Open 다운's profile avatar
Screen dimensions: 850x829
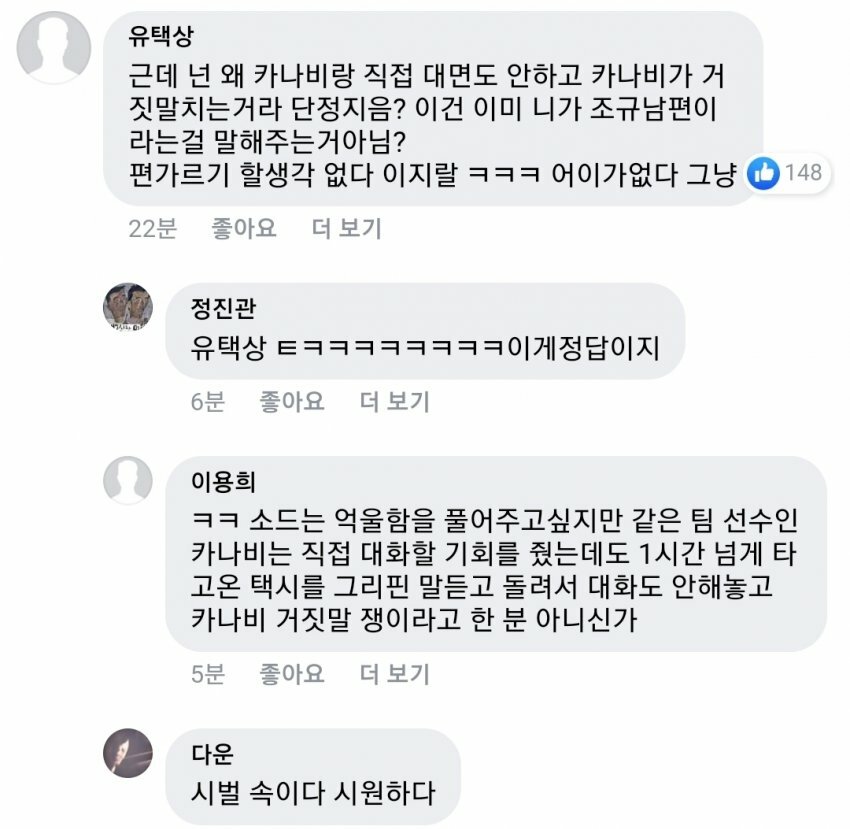(x=128, y=753)
